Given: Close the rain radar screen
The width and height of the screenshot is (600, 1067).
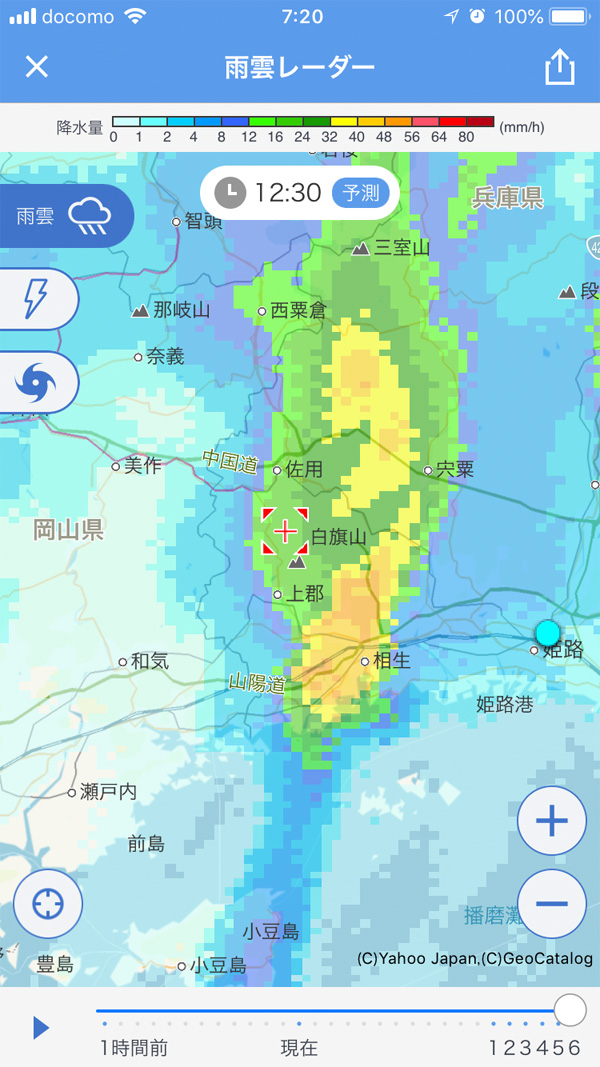Looking at the screenshot, I should tap(37, 67).
